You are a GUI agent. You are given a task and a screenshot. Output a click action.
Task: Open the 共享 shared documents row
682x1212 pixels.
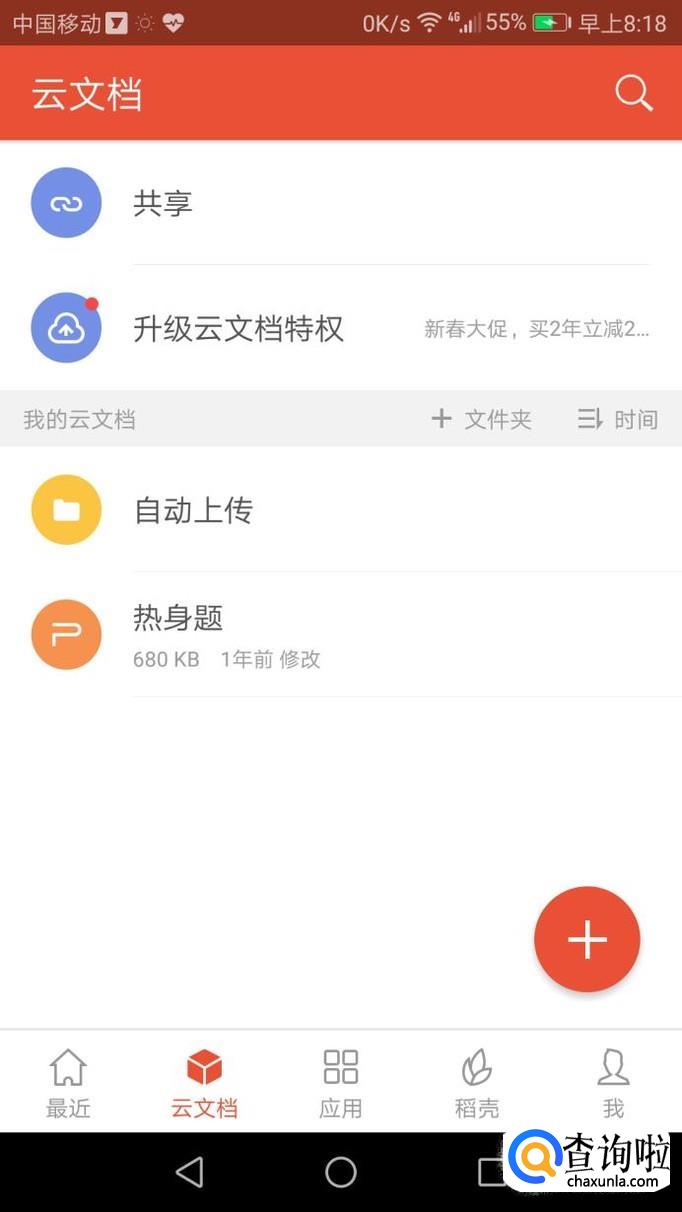(x=340, y=203)
